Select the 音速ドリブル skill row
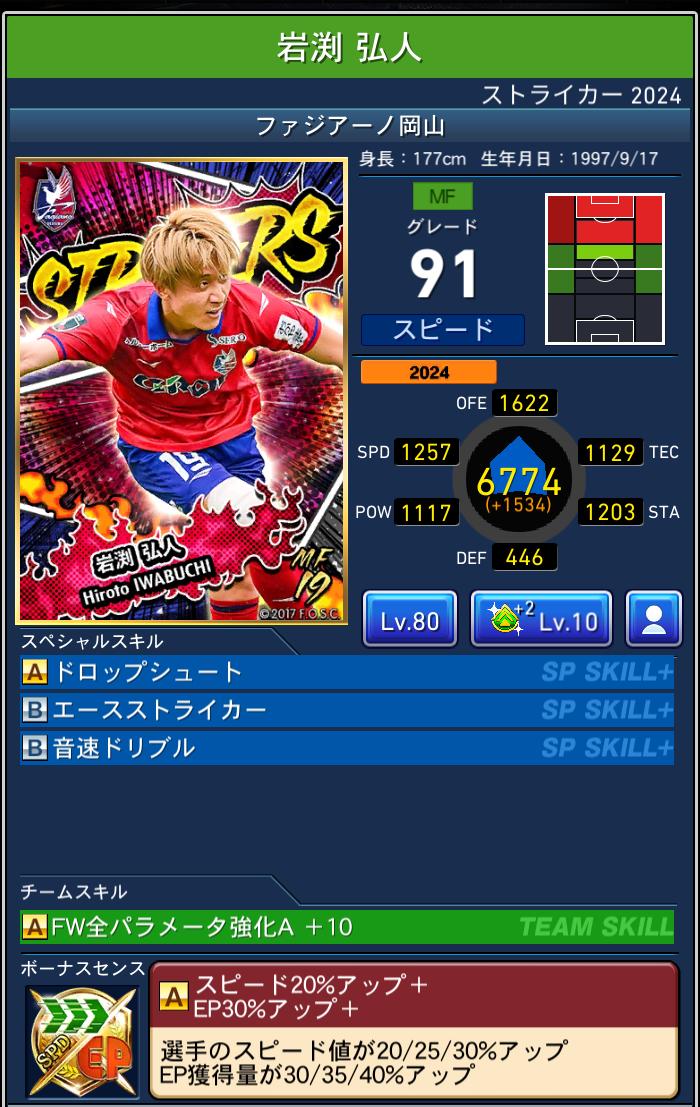 (346, 748)
